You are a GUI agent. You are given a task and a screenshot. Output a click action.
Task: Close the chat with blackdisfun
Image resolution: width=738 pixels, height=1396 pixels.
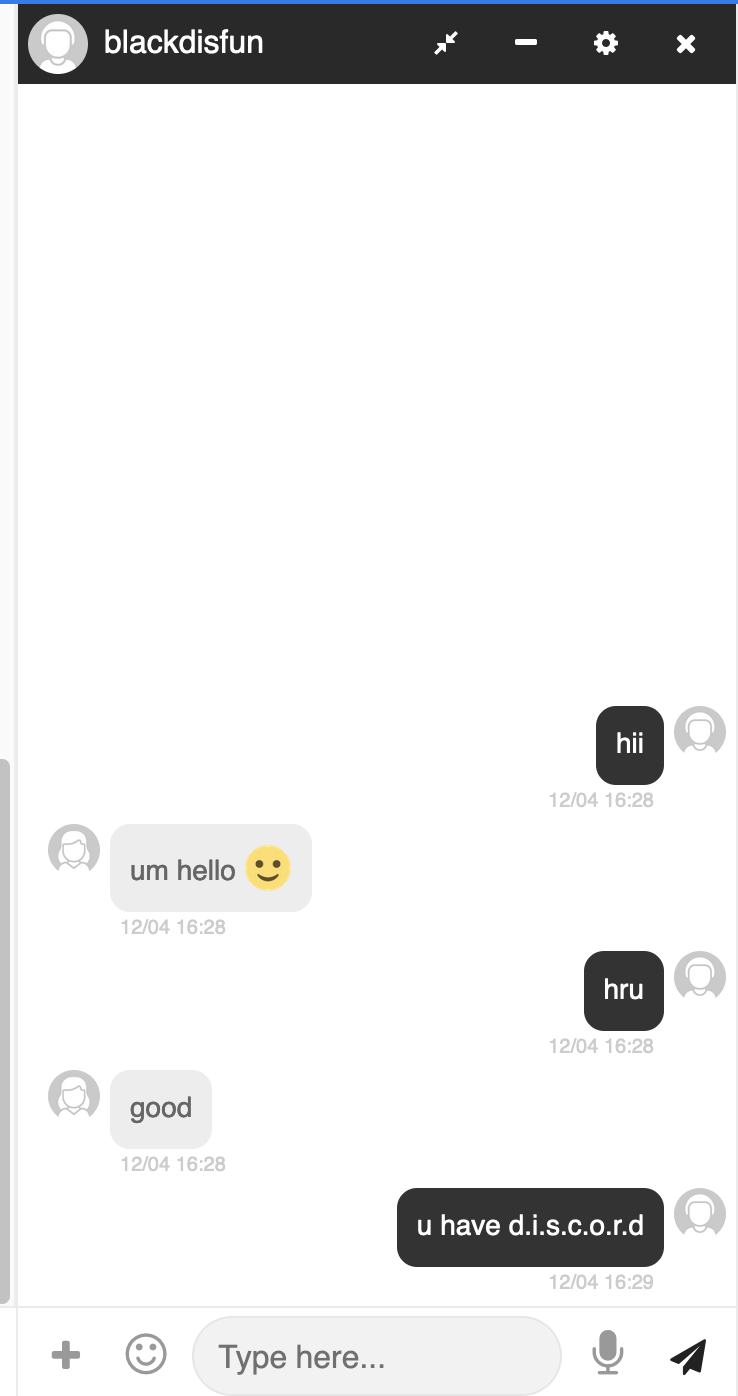coord(686,43)
